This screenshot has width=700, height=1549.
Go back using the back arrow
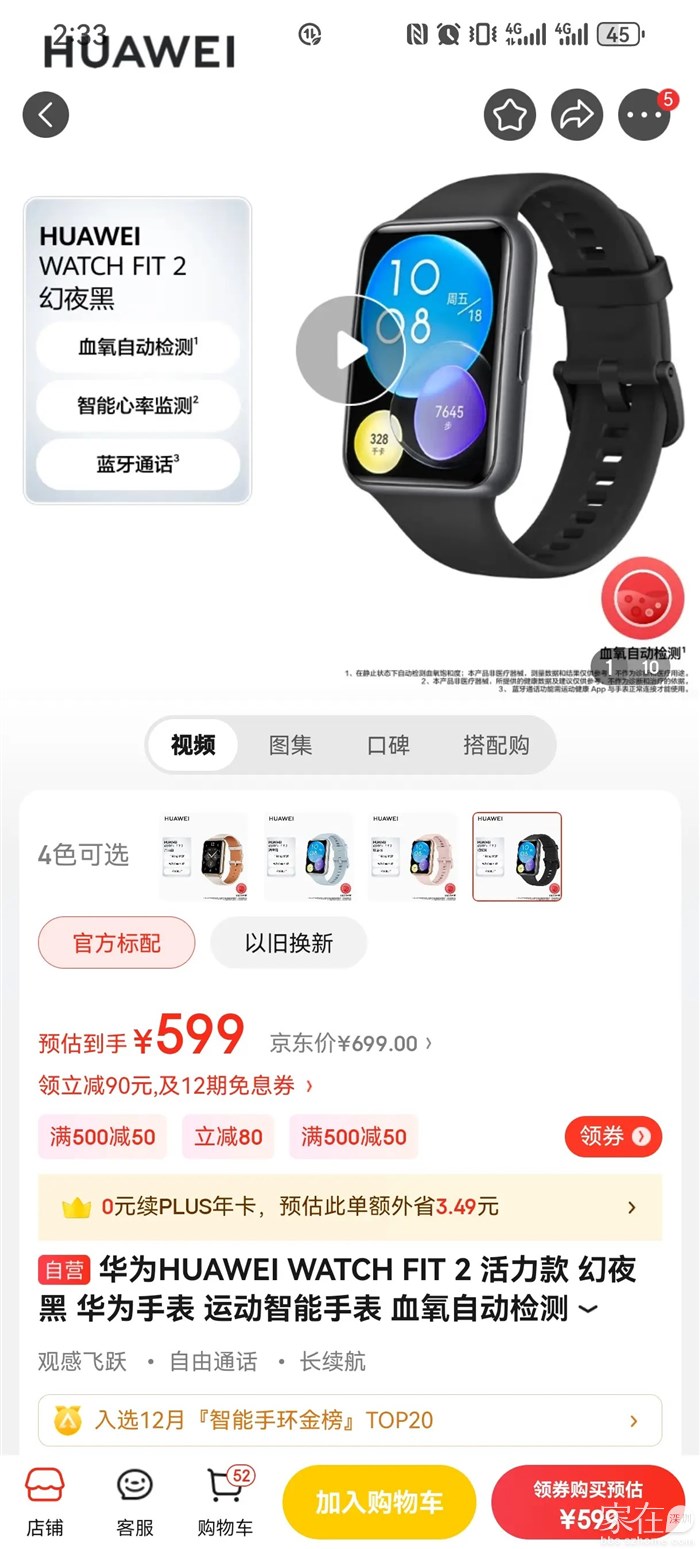46,115
